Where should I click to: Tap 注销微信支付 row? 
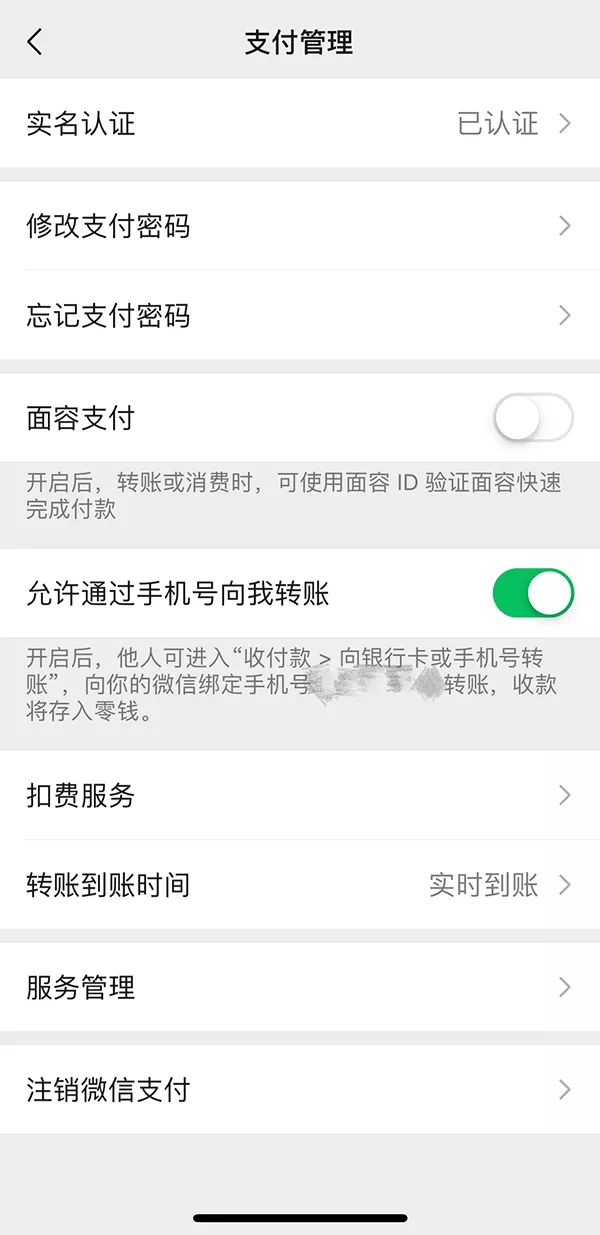(300, 1089)
